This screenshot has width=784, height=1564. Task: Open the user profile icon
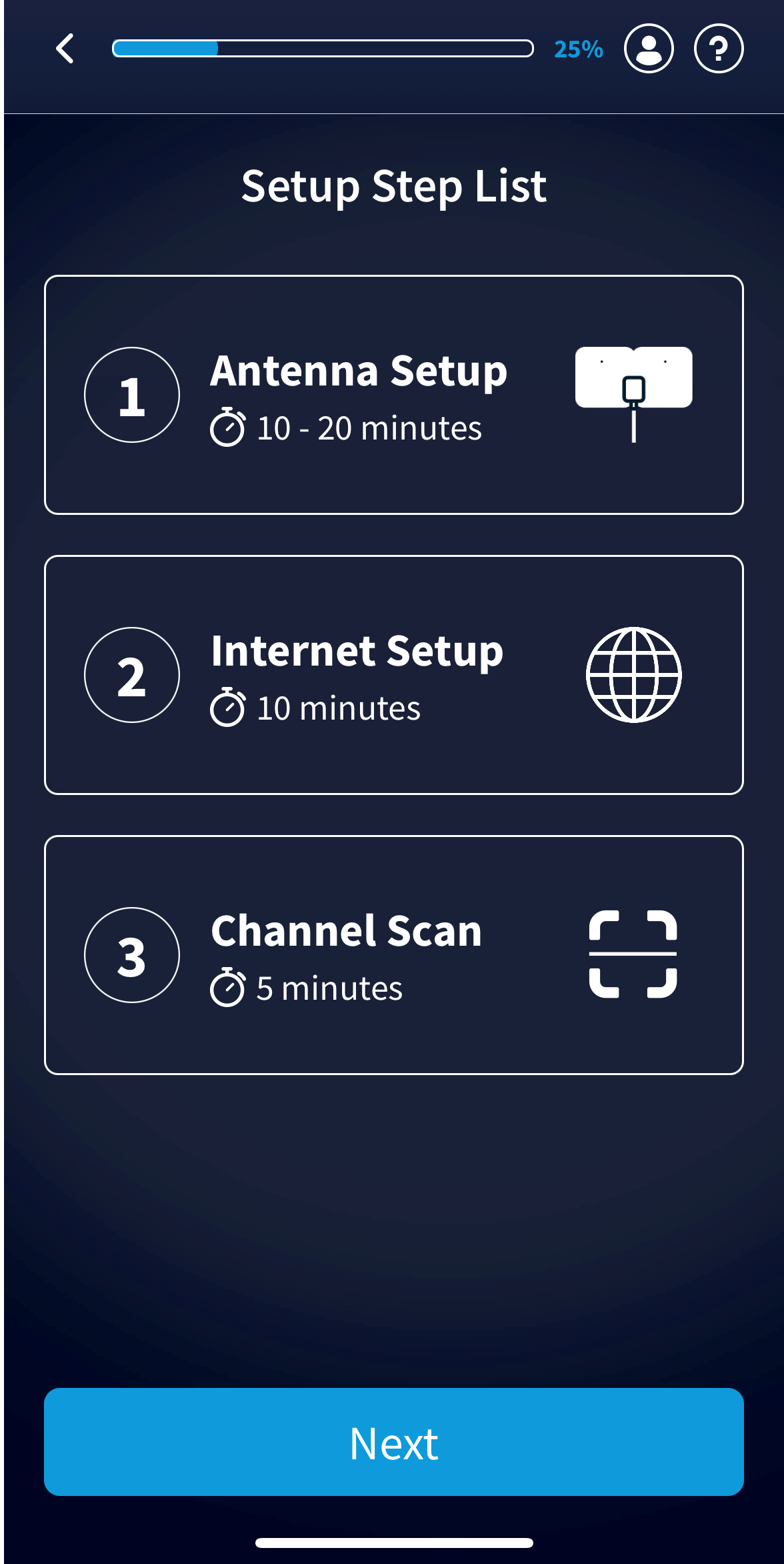[x=649, y=49]
